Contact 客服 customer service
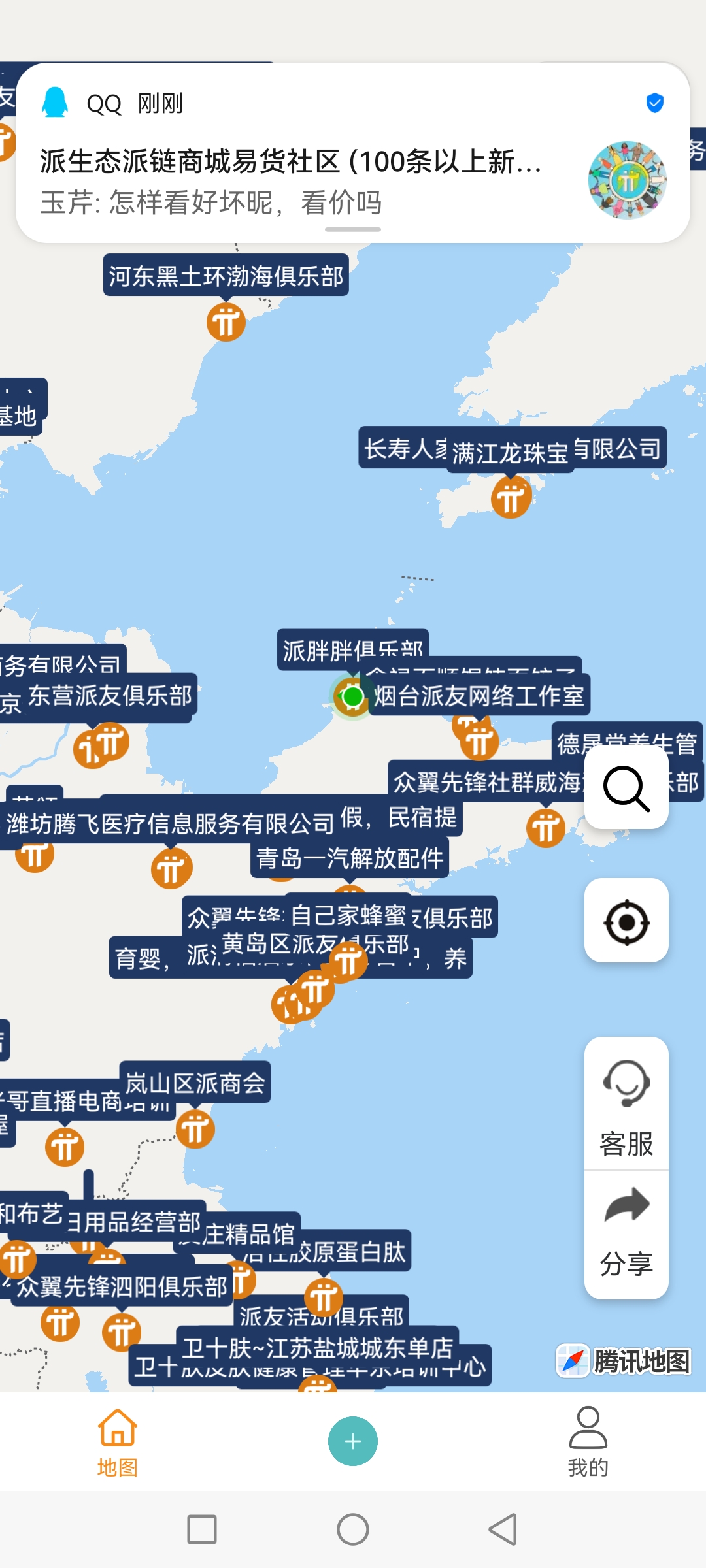Screen dimensions: 706x1568 pyautogui.click(x=626, y=1104)
